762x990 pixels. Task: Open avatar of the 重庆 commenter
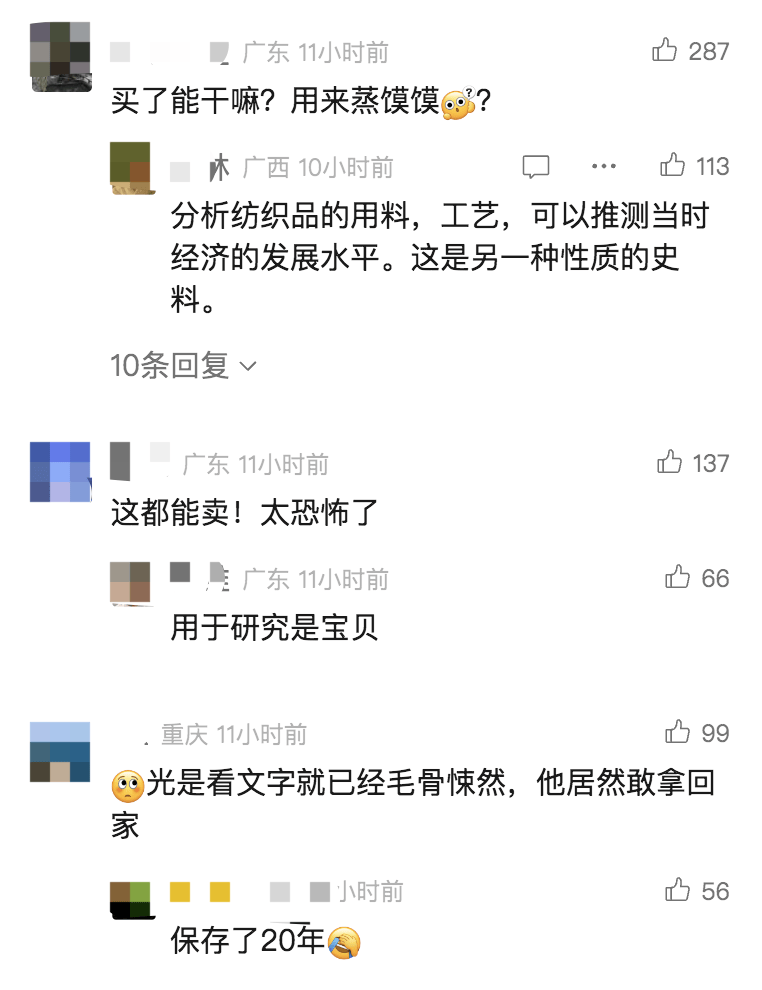click(x=60, y=751)
